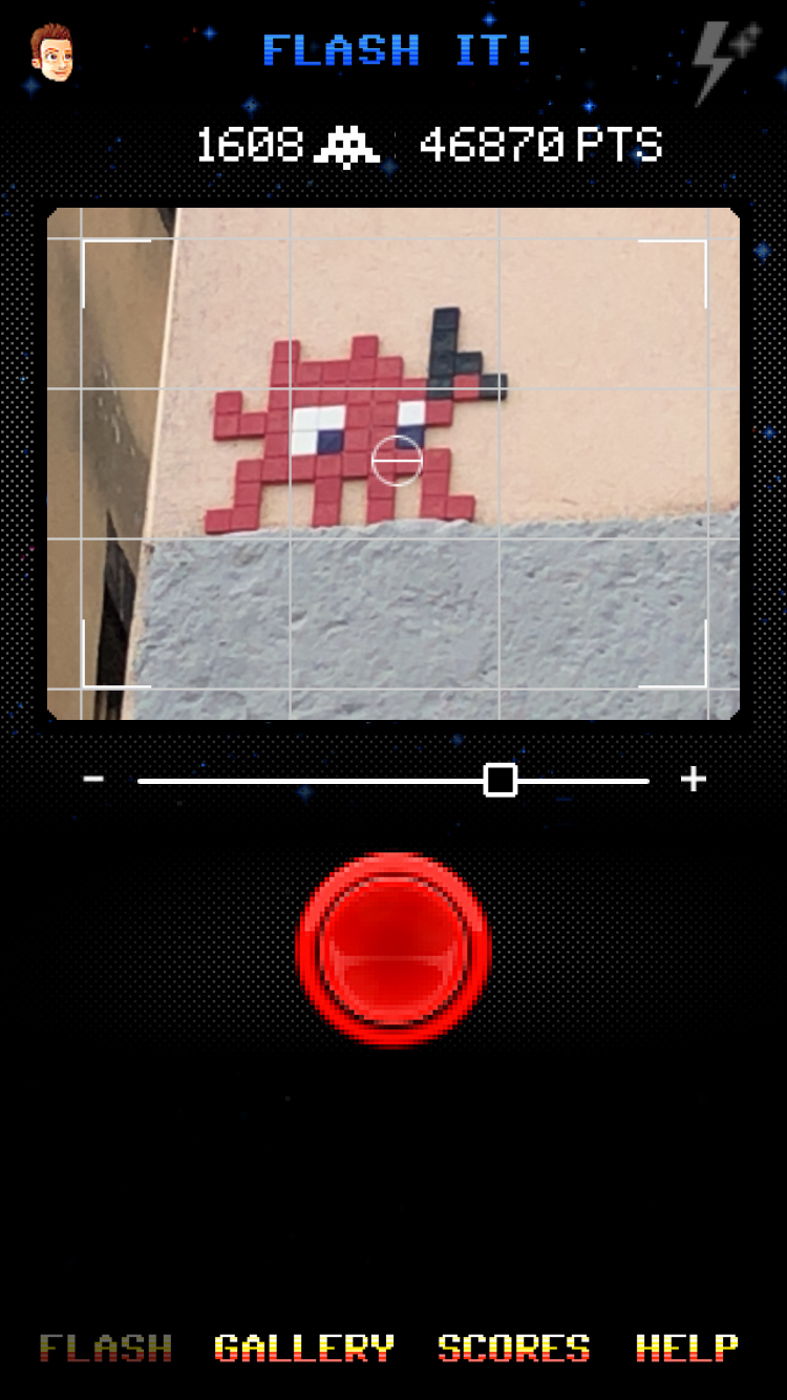The height and width of the screenshot is (1400, 787).
Task: Open the Help tab
Action: 687,1348
